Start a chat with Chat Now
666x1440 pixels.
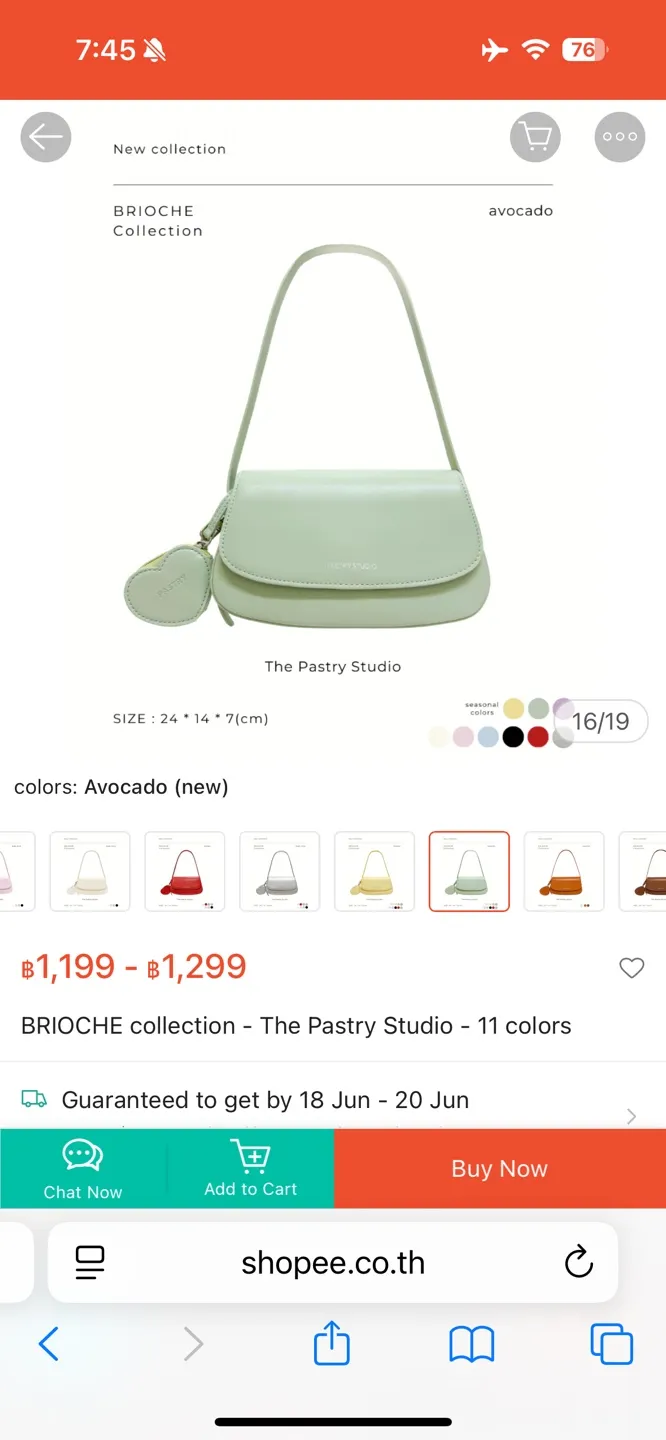(x=83, y=1169)
